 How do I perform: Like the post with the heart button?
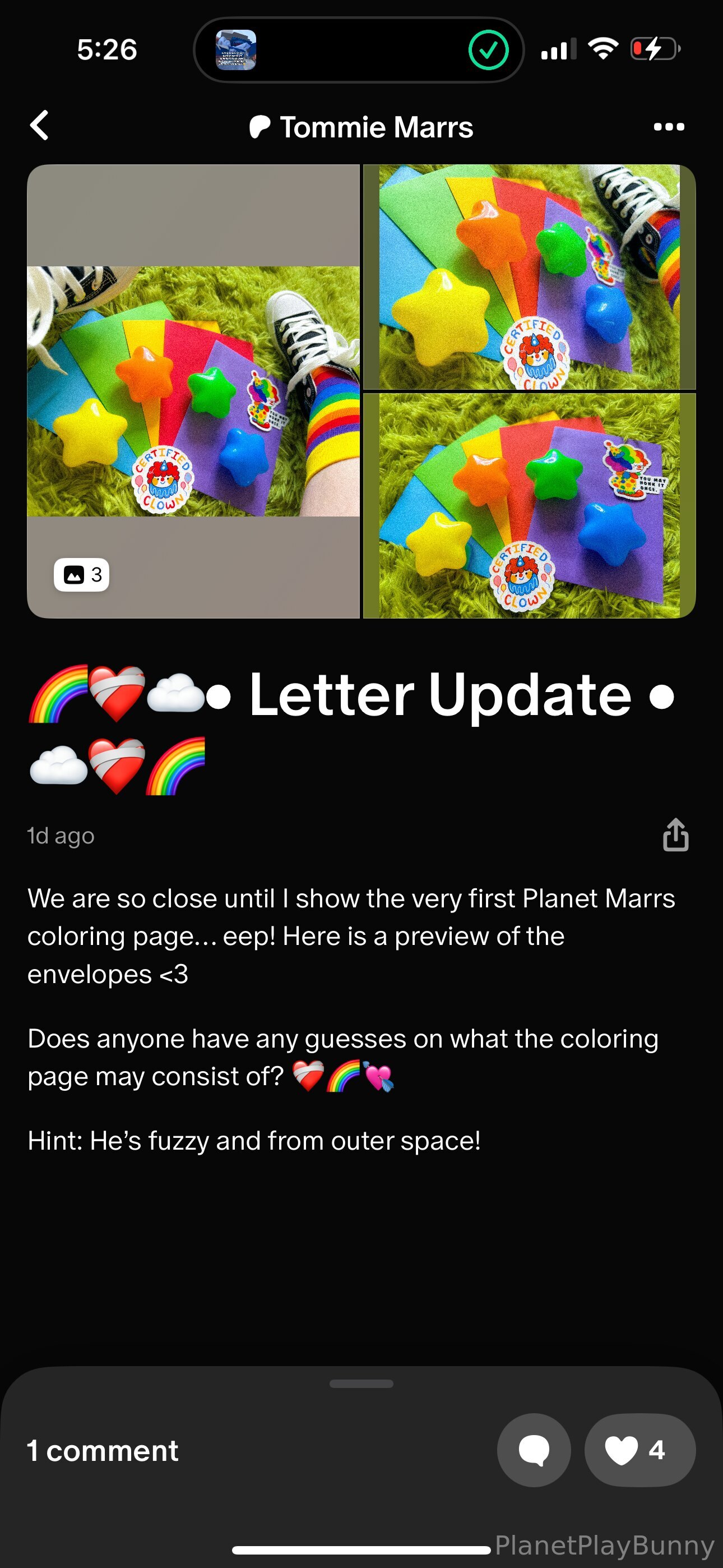(639, 1450)
